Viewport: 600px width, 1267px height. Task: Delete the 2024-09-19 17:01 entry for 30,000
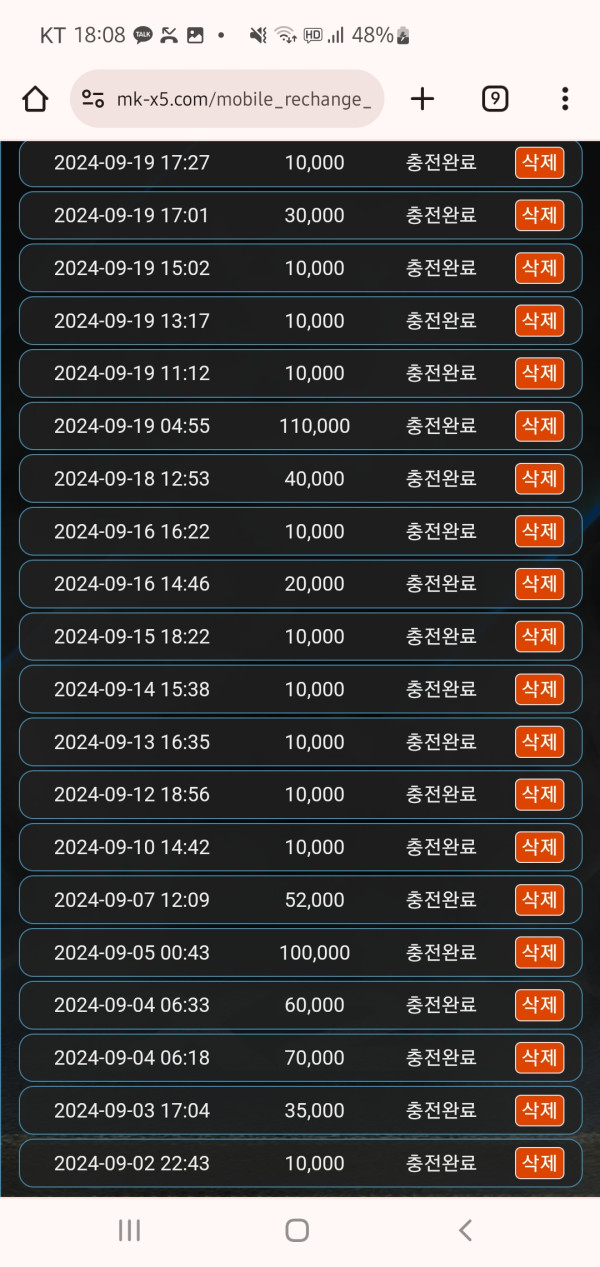coord(539,215)
